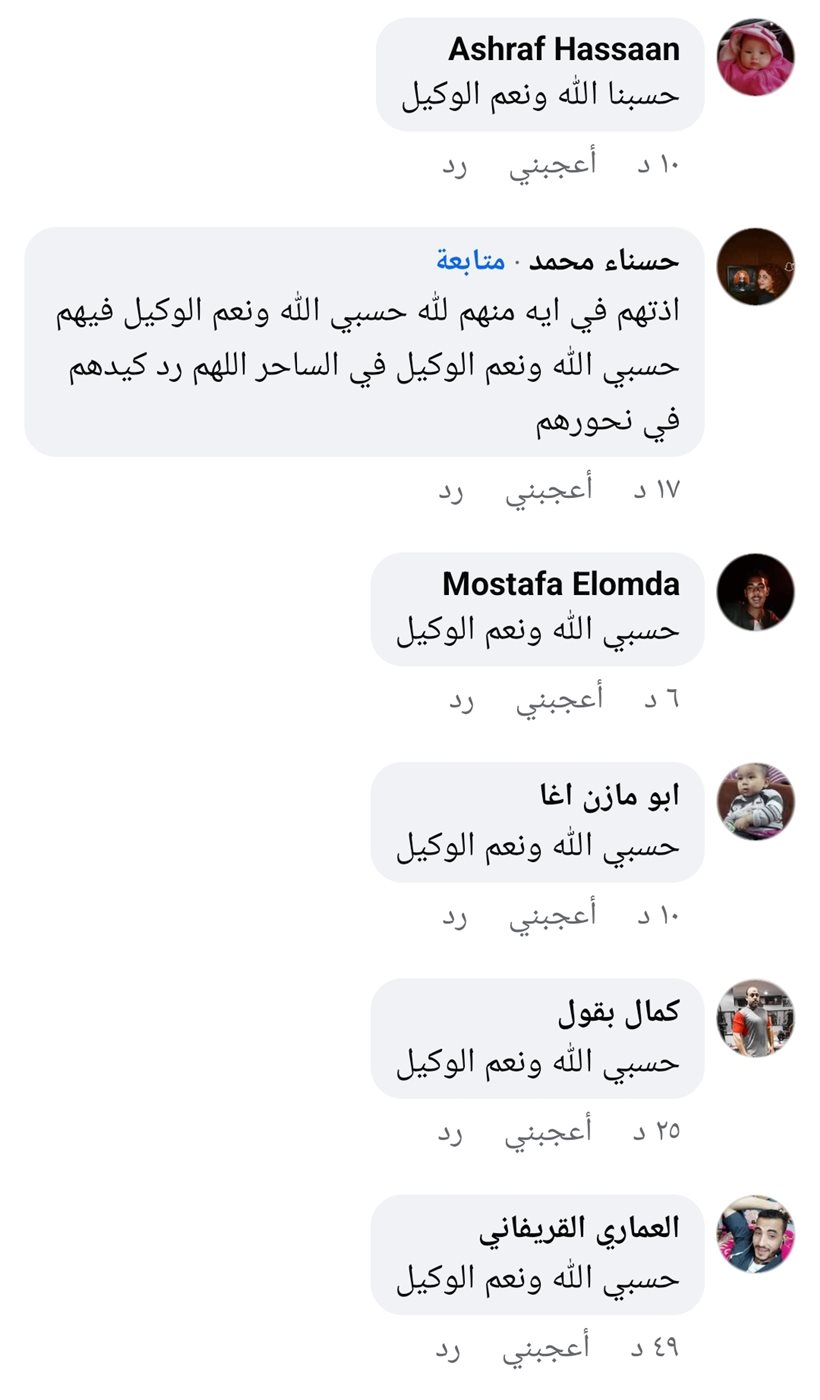The width and height of the screenshot is (820, 1400).
Task: Reply to العماري القريفاني's comment
Action: [448, 1348]
